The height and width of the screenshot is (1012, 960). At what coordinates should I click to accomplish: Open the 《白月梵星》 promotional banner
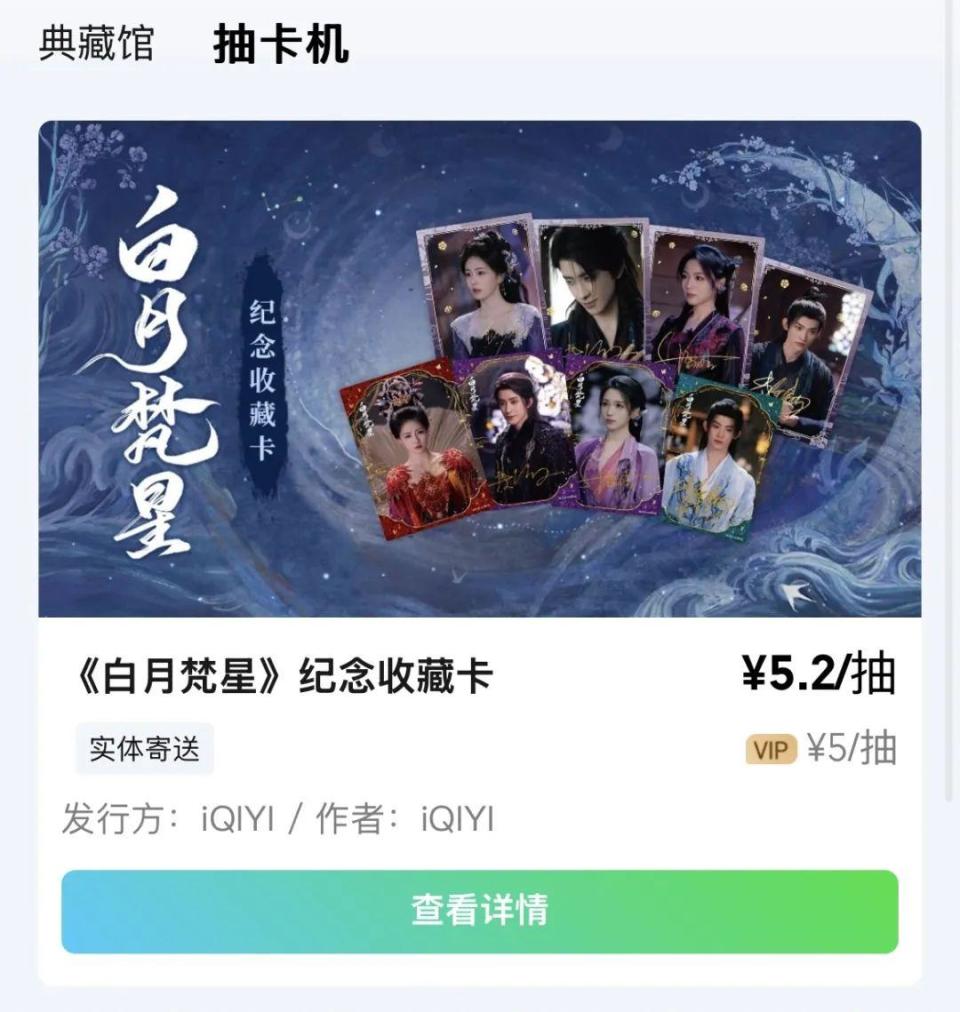480,370
